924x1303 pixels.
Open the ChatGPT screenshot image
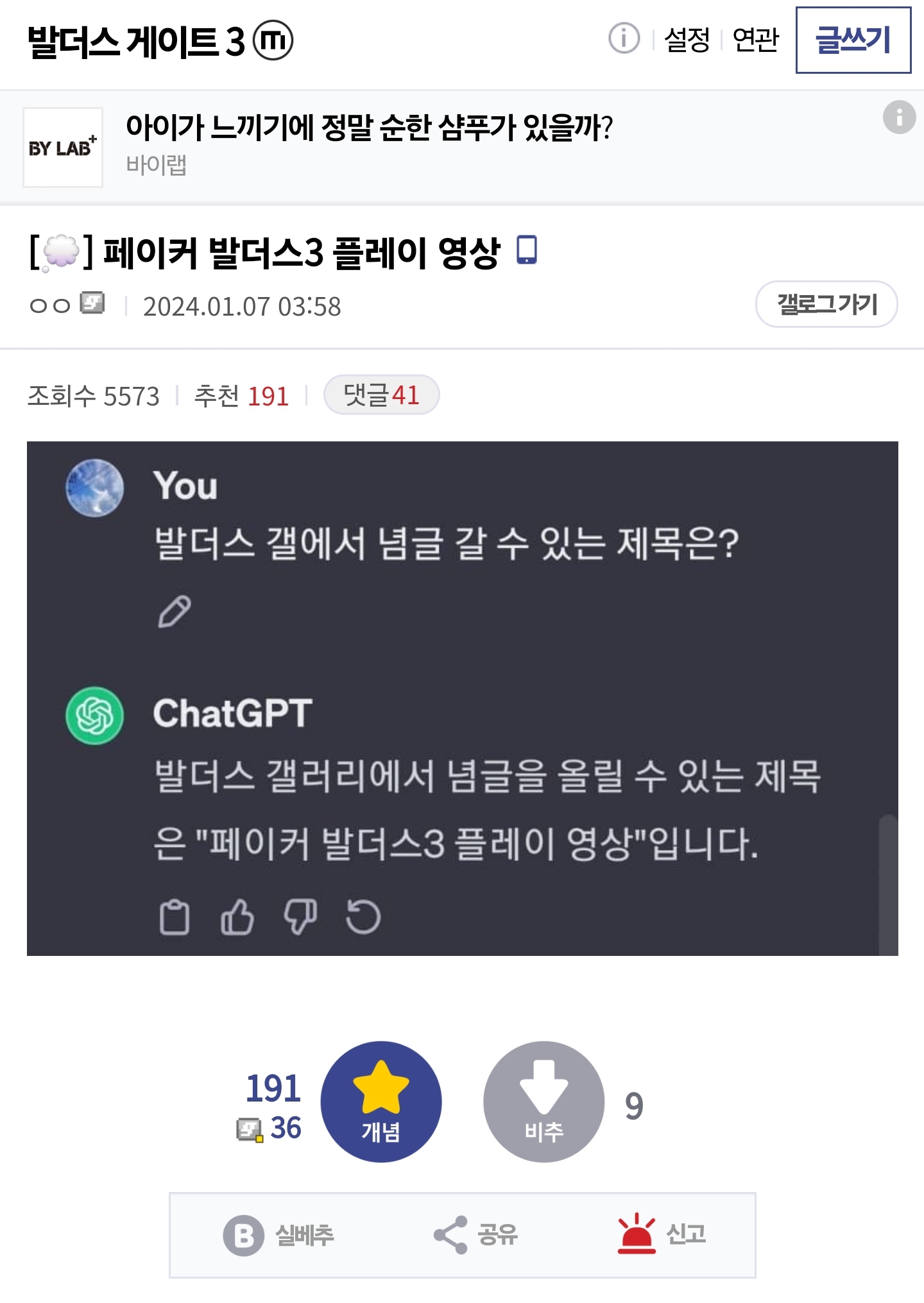[462, 698]
